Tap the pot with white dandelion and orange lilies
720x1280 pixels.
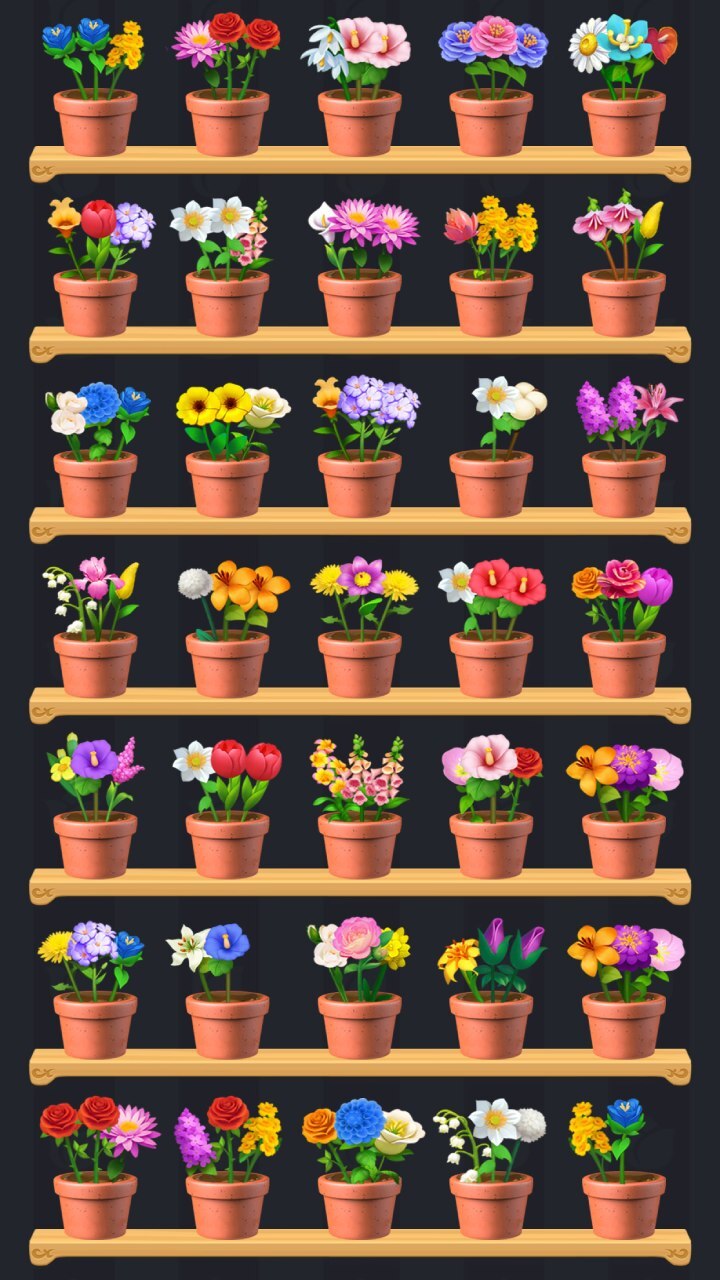click(227, 662)
